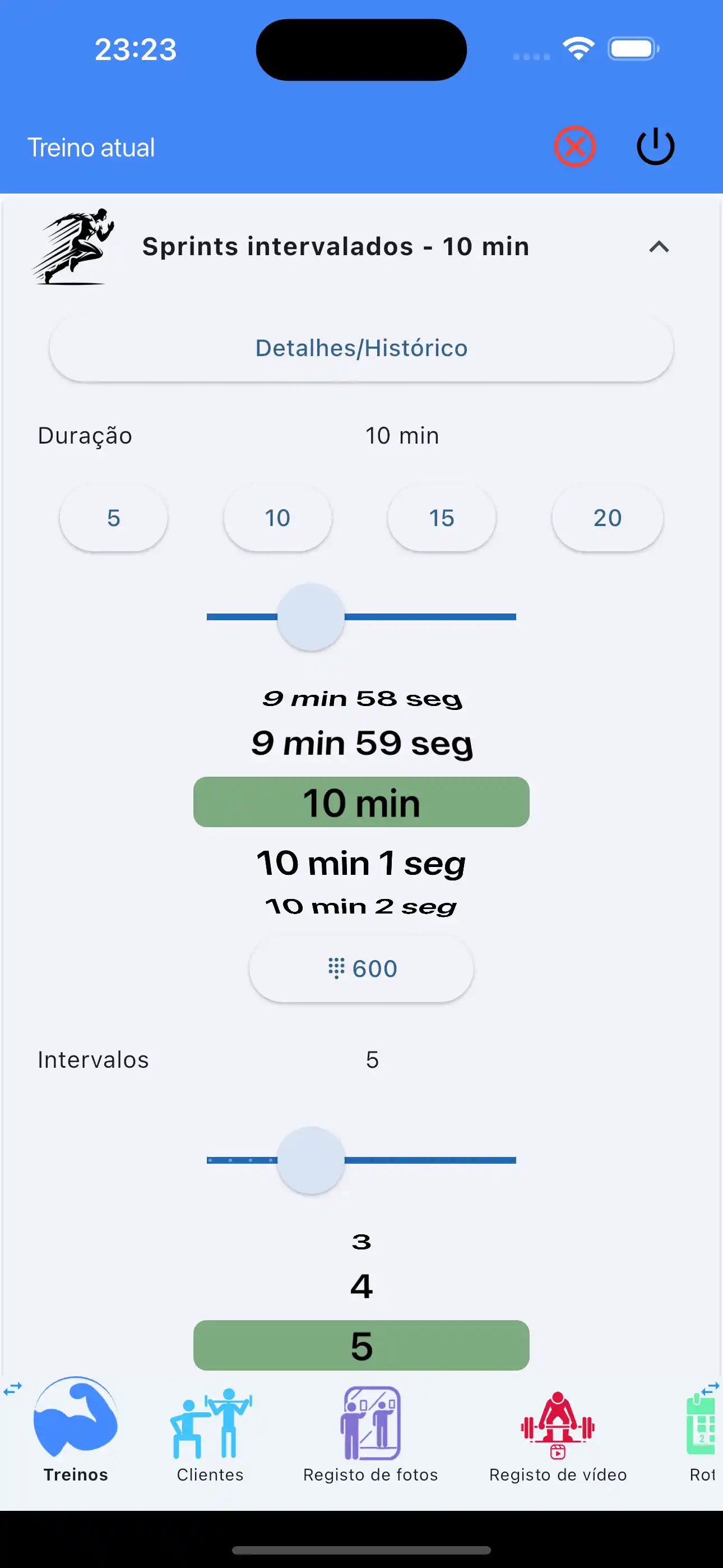Image resolution: width=723 pixels, height=1568 pixels.
Task: Tap the left-right swap arrows bottom left
Action: 12,1390
